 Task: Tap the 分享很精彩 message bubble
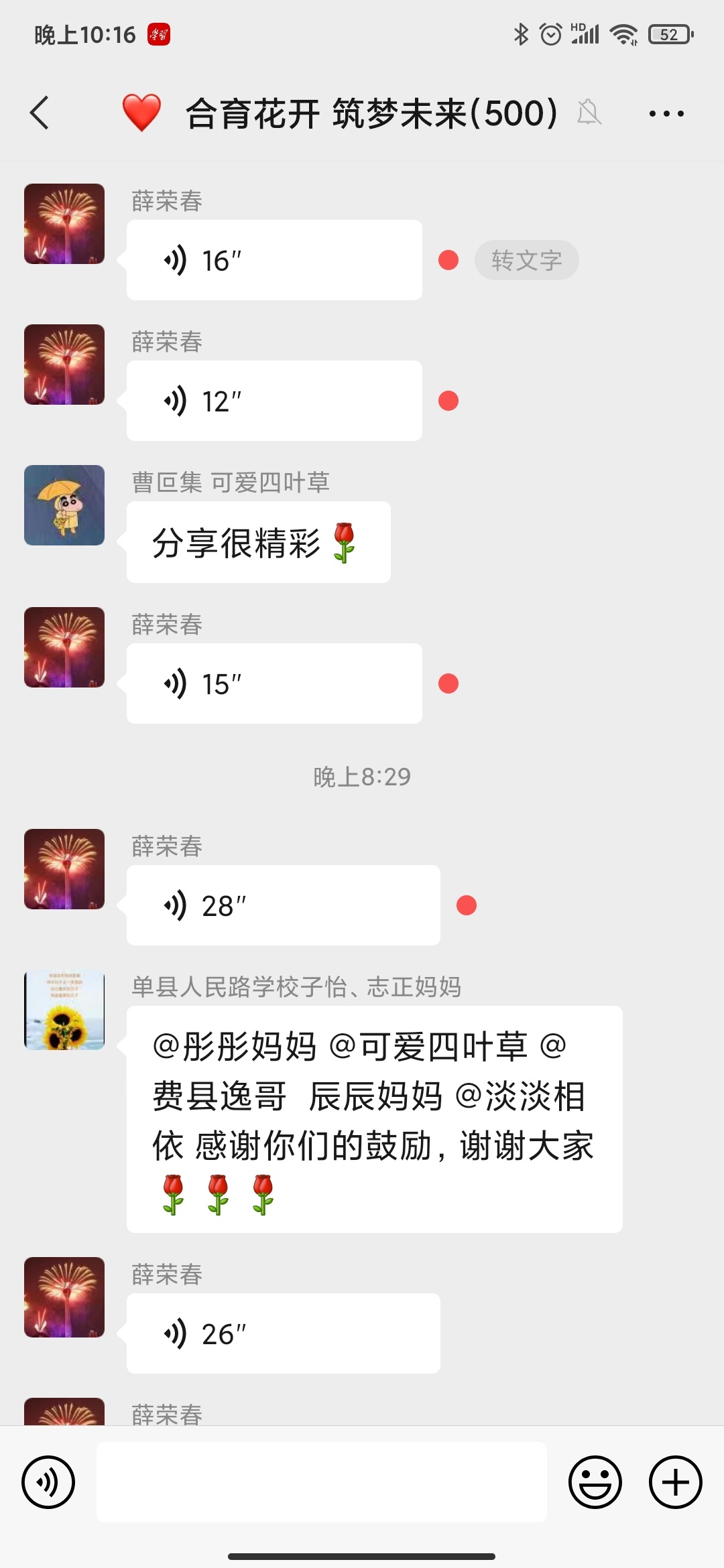point(257,542)
